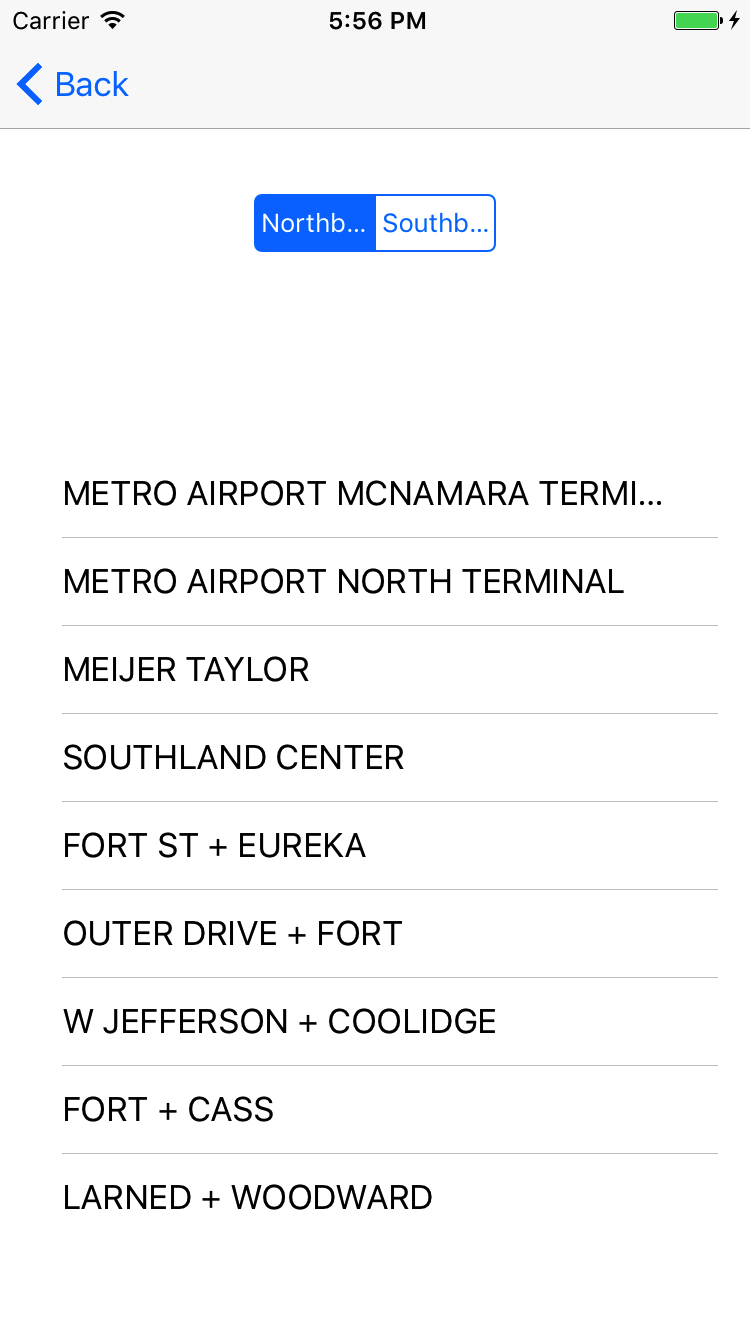
Task: Open the Southland Center stop
Action: tap(375, 758)
